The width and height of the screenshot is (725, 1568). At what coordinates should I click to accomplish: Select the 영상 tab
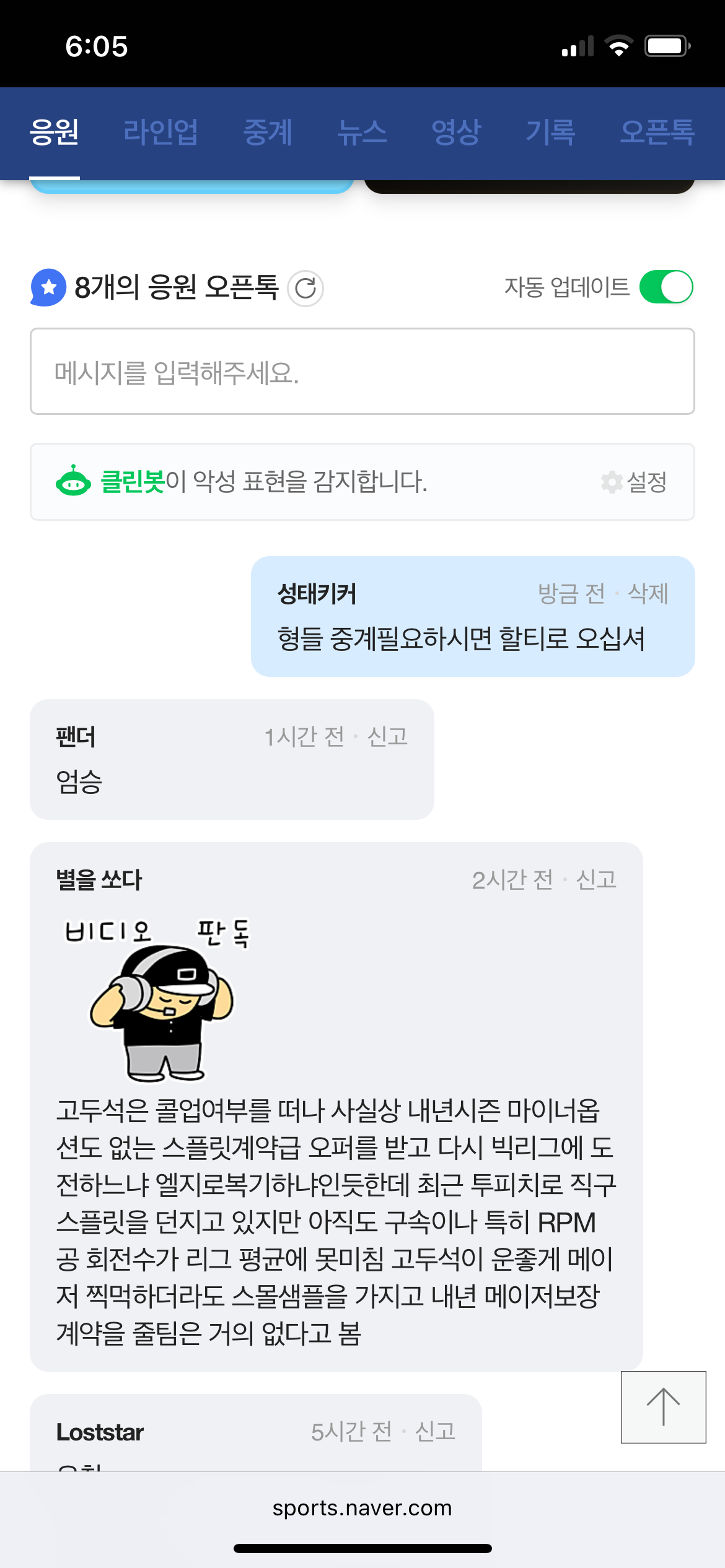tap(456, 133)
